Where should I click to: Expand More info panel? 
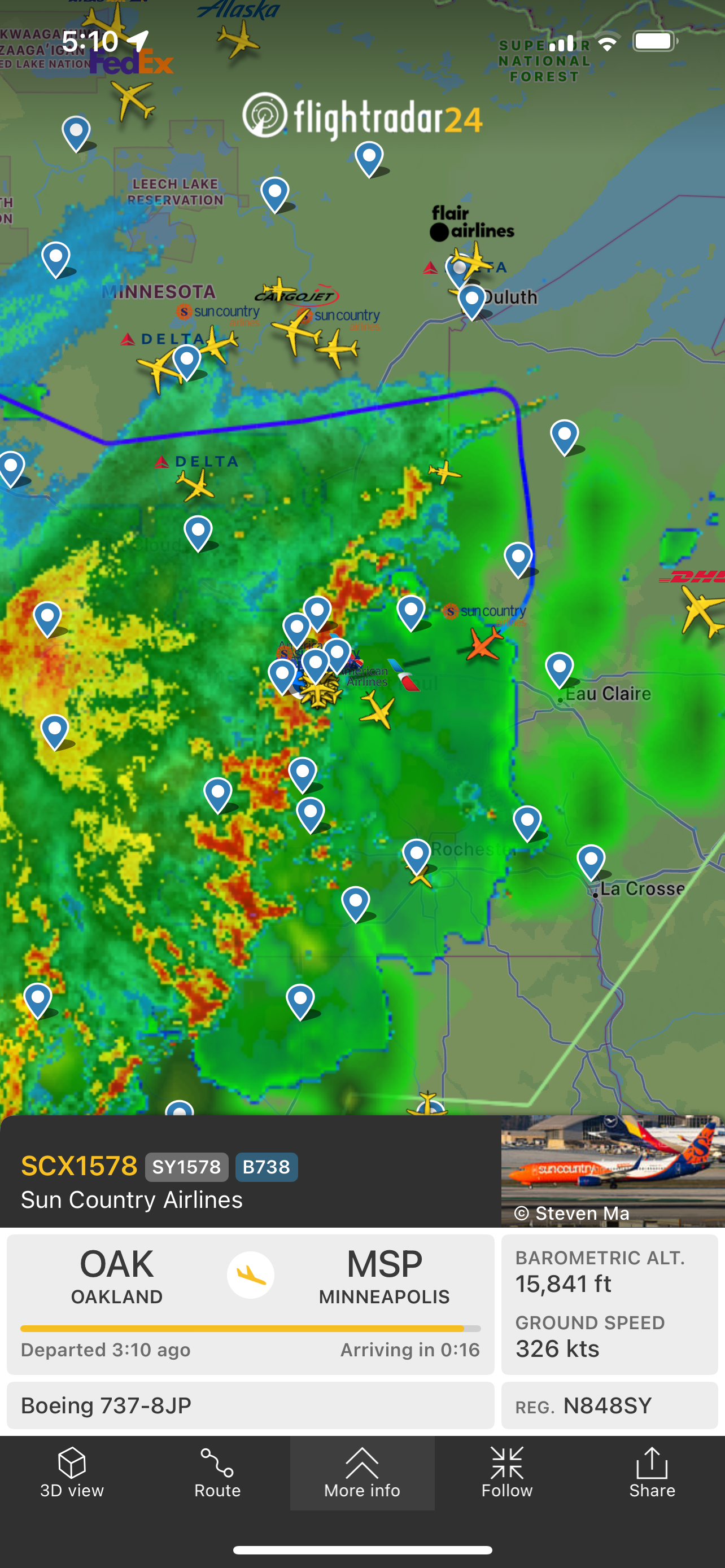pos(362,1473)
